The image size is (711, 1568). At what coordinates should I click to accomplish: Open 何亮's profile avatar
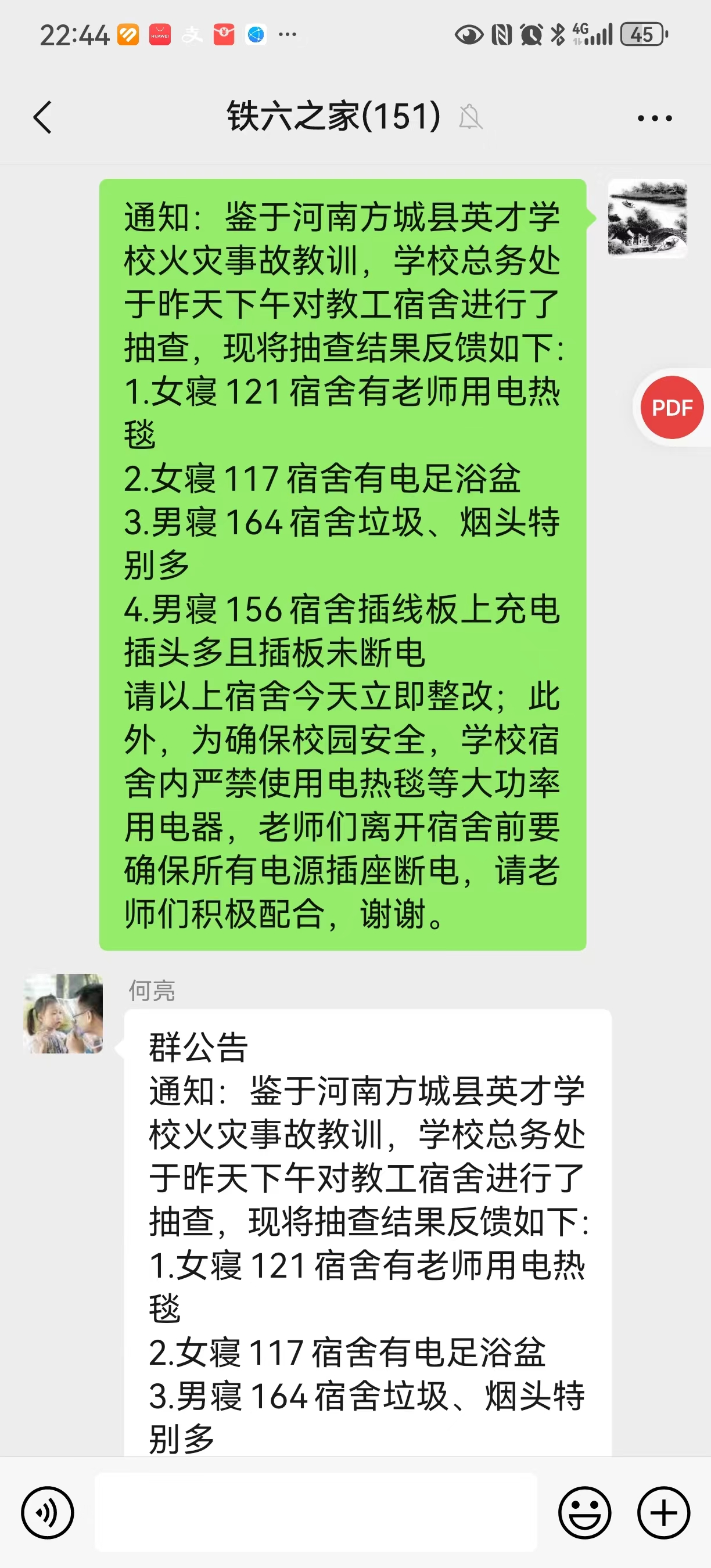point(63,1013)
